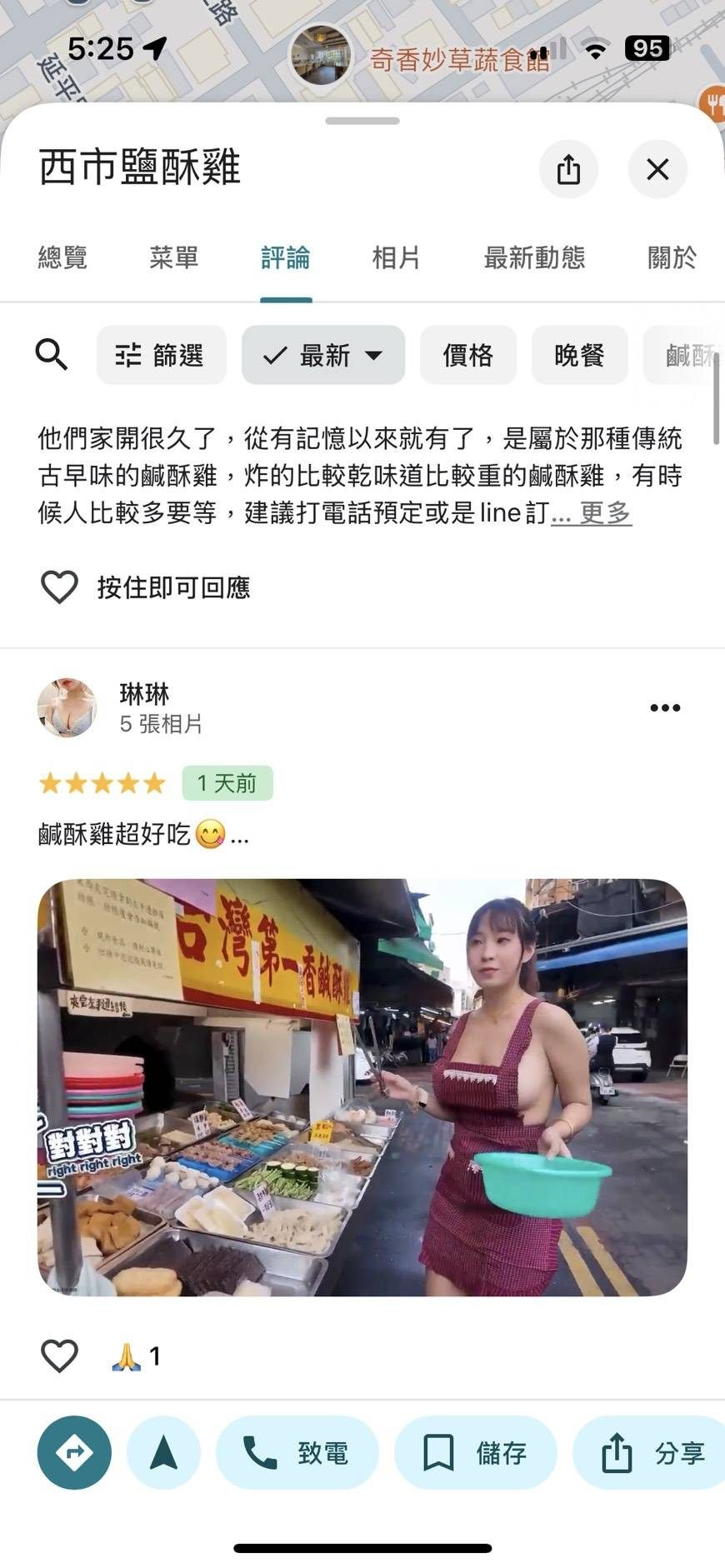Save this place with 儲存
Image resolution: width=725 pixels, height=1568 pixels.
pos(475,1453)
